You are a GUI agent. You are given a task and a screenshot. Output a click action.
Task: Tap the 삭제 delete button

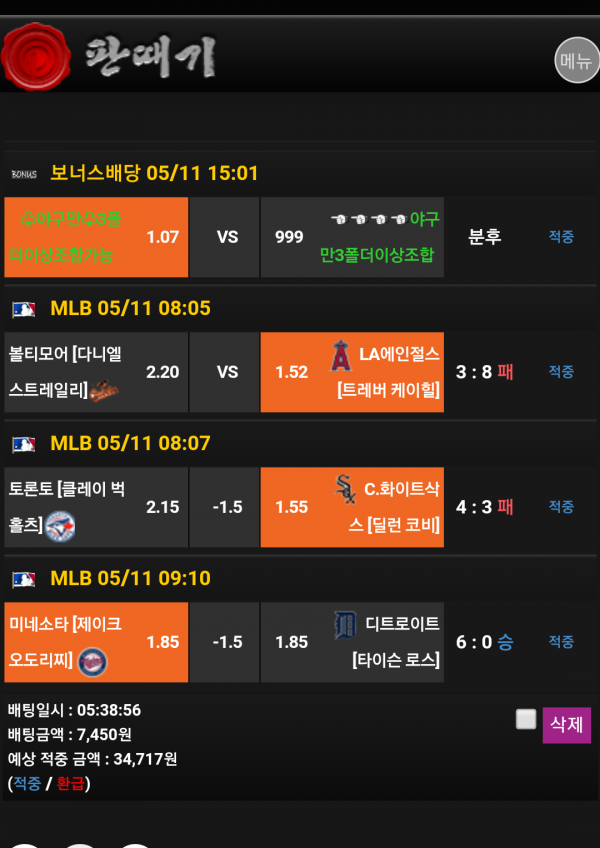567,725
